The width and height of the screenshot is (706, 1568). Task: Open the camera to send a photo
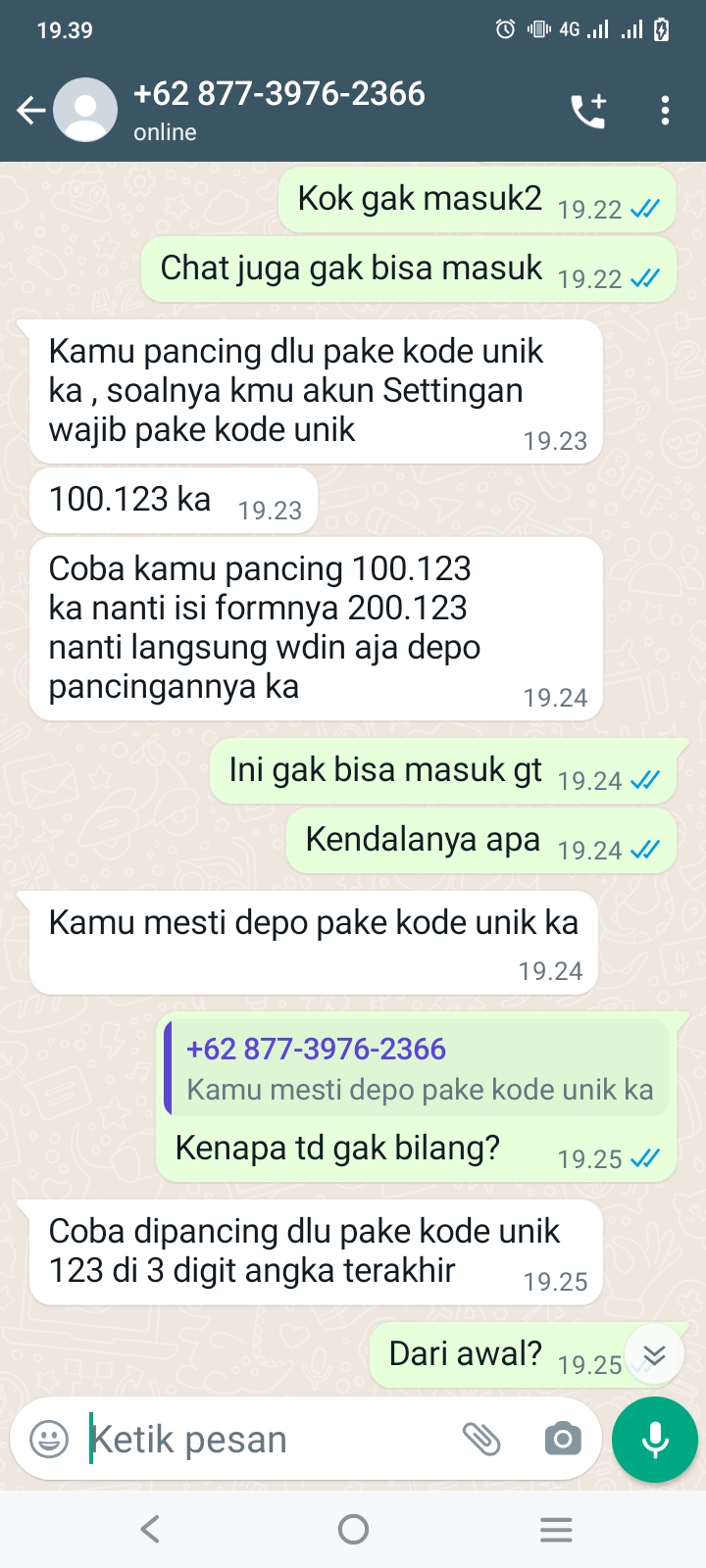pyautogui.click(x=562, y=1440)
